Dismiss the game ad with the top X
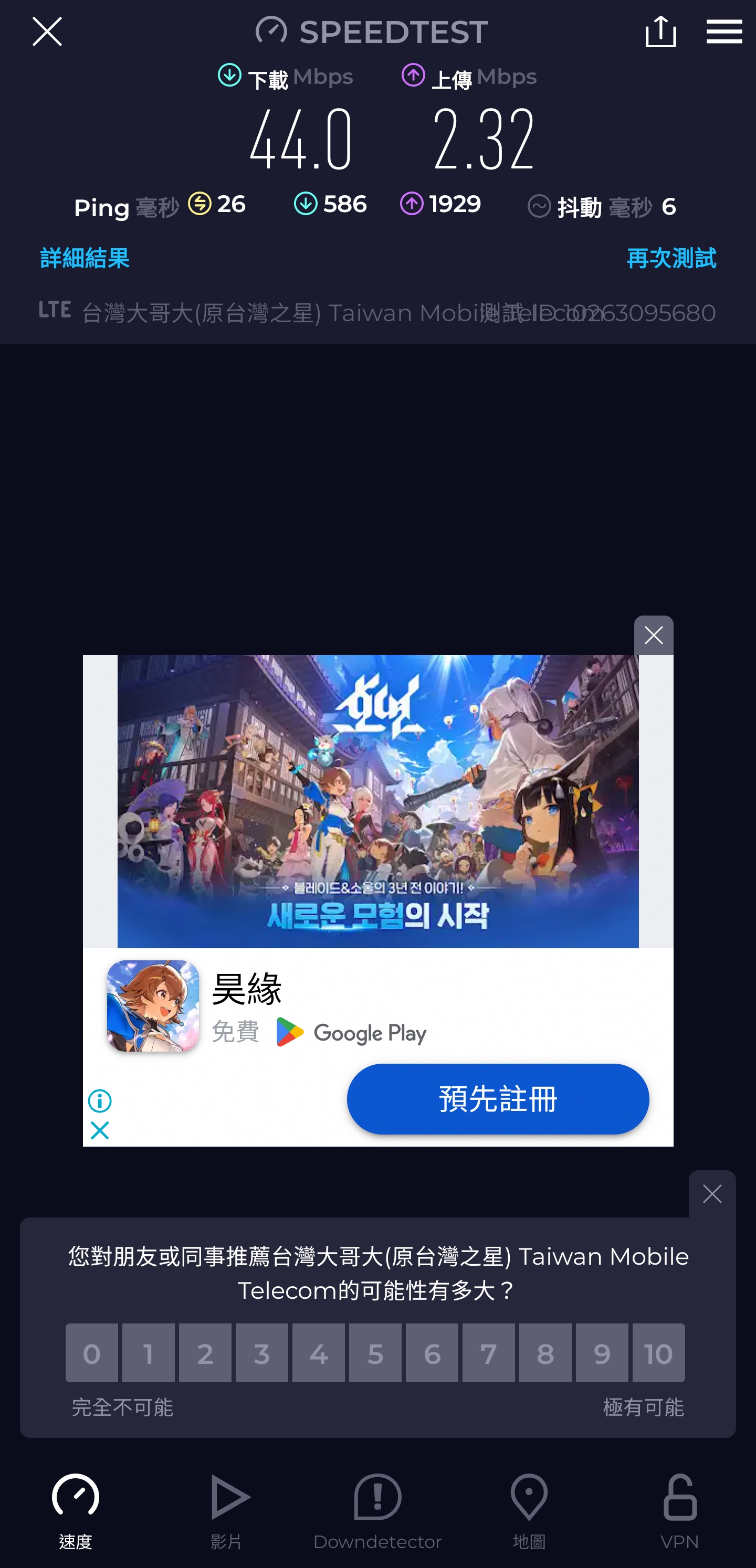This screenshot has height=1568, width=756. pos(653,635)
